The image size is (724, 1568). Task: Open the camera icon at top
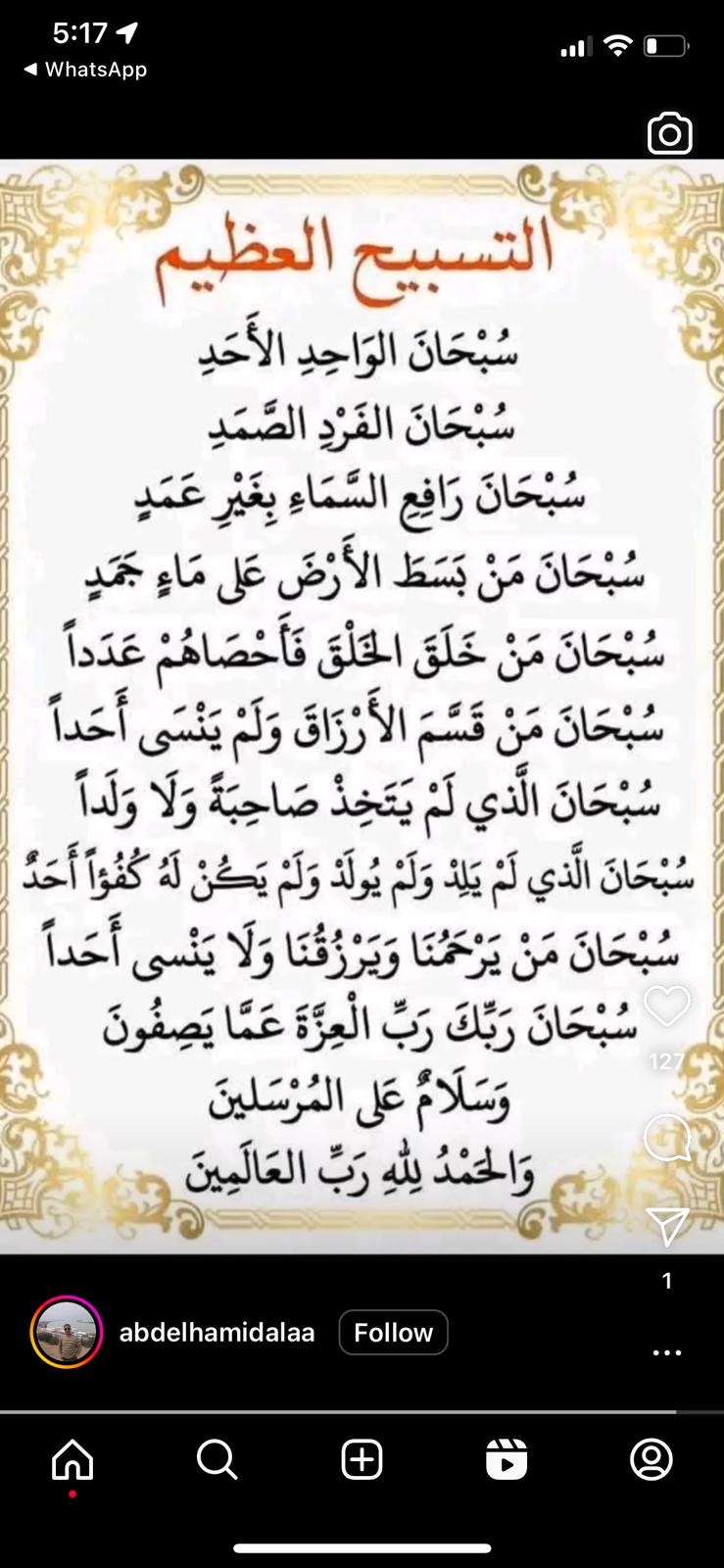point(670,134)
